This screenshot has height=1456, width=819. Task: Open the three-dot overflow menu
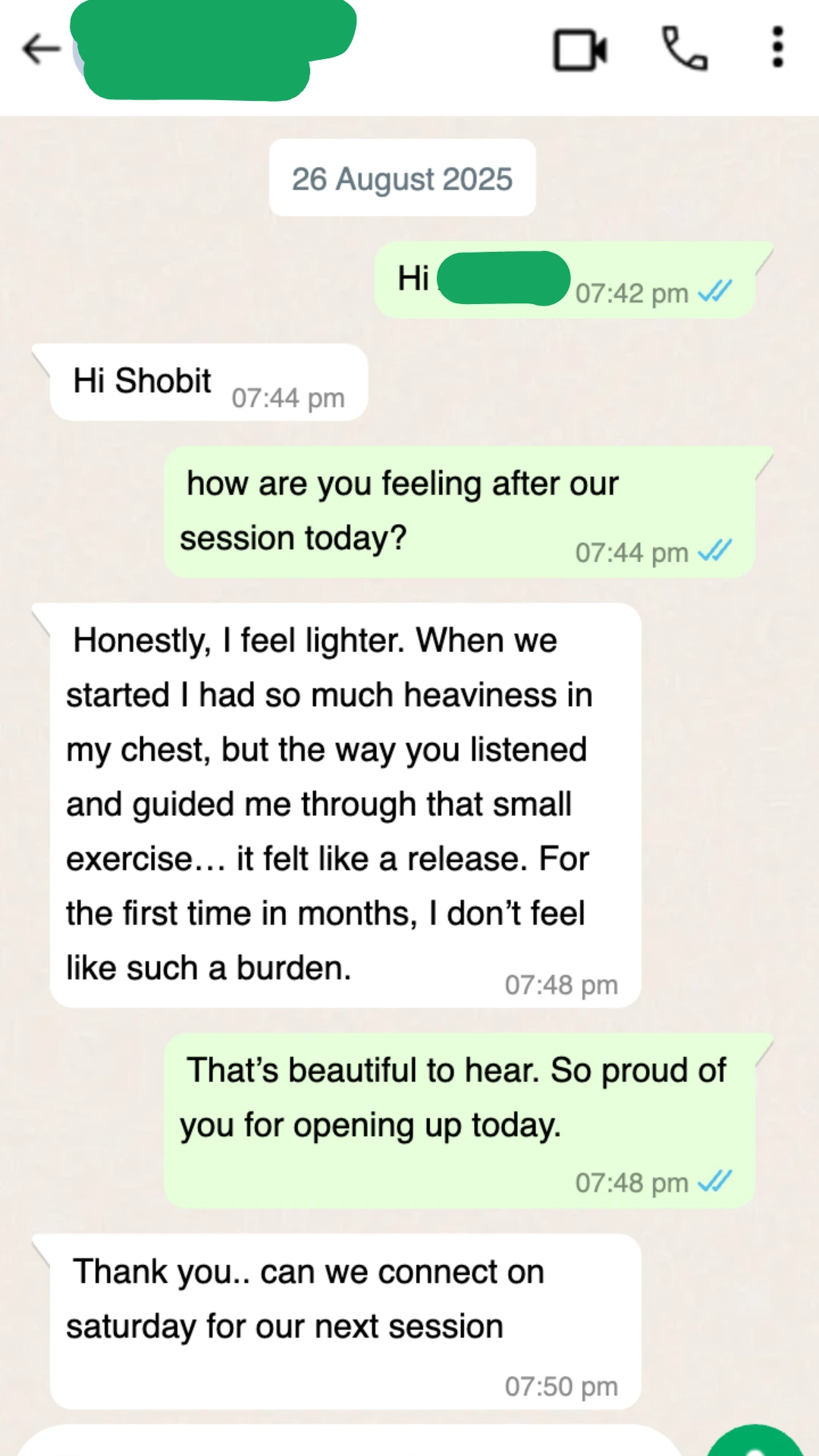[x=777, y=49]
